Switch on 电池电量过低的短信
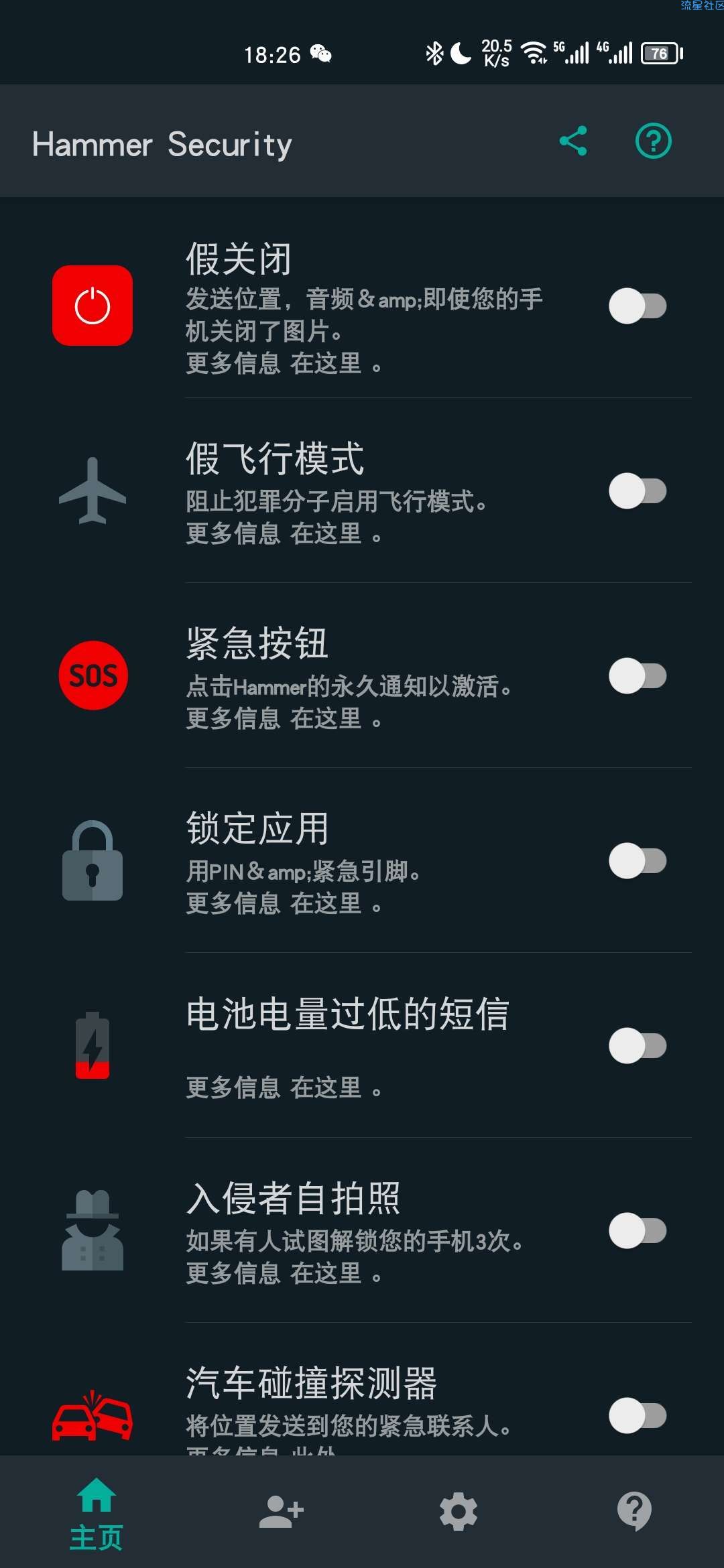The width and height of the screenshot is (724, 1568). [637, 1046]
